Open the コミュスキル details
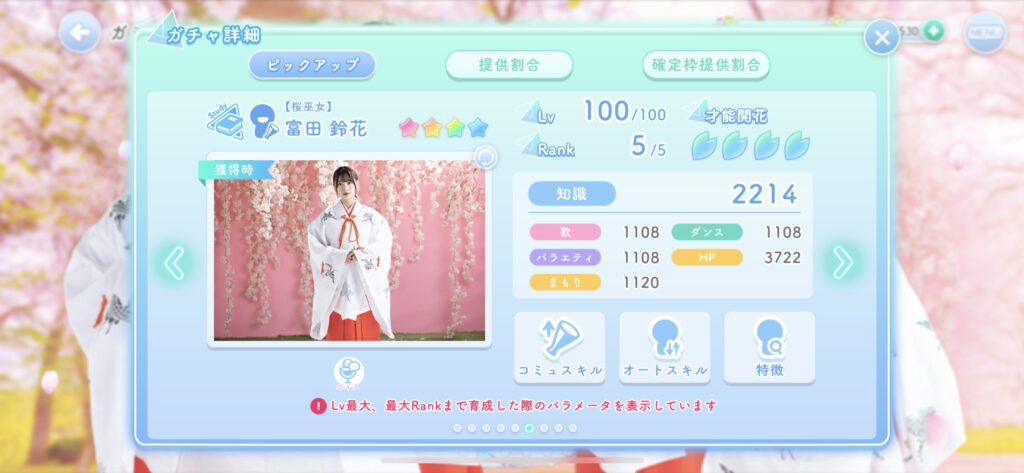The width and height of the screenshot is (1024, 473). click(x=560, y=347)
